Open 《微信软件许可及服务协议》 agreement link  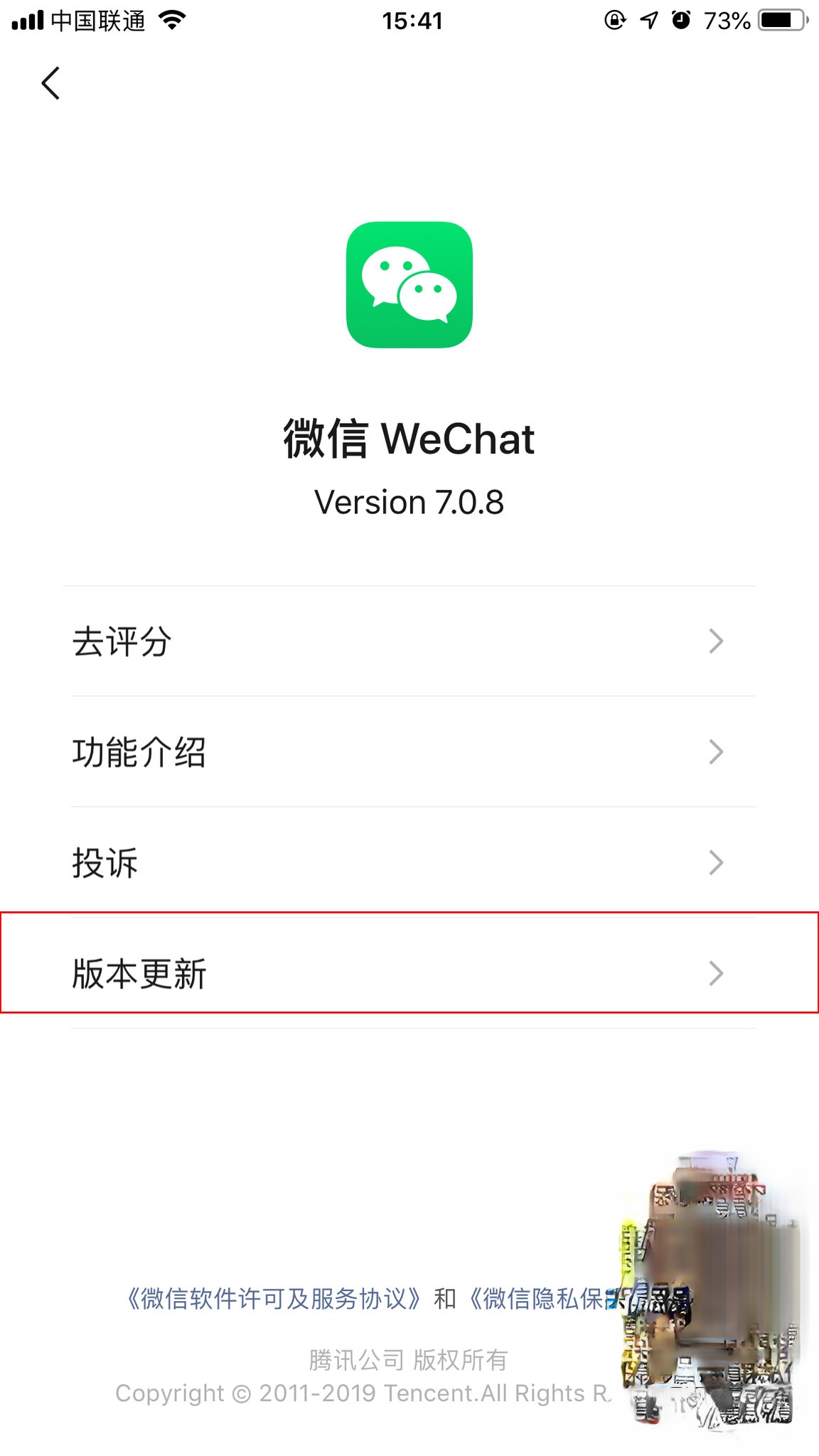[274, 1295]
